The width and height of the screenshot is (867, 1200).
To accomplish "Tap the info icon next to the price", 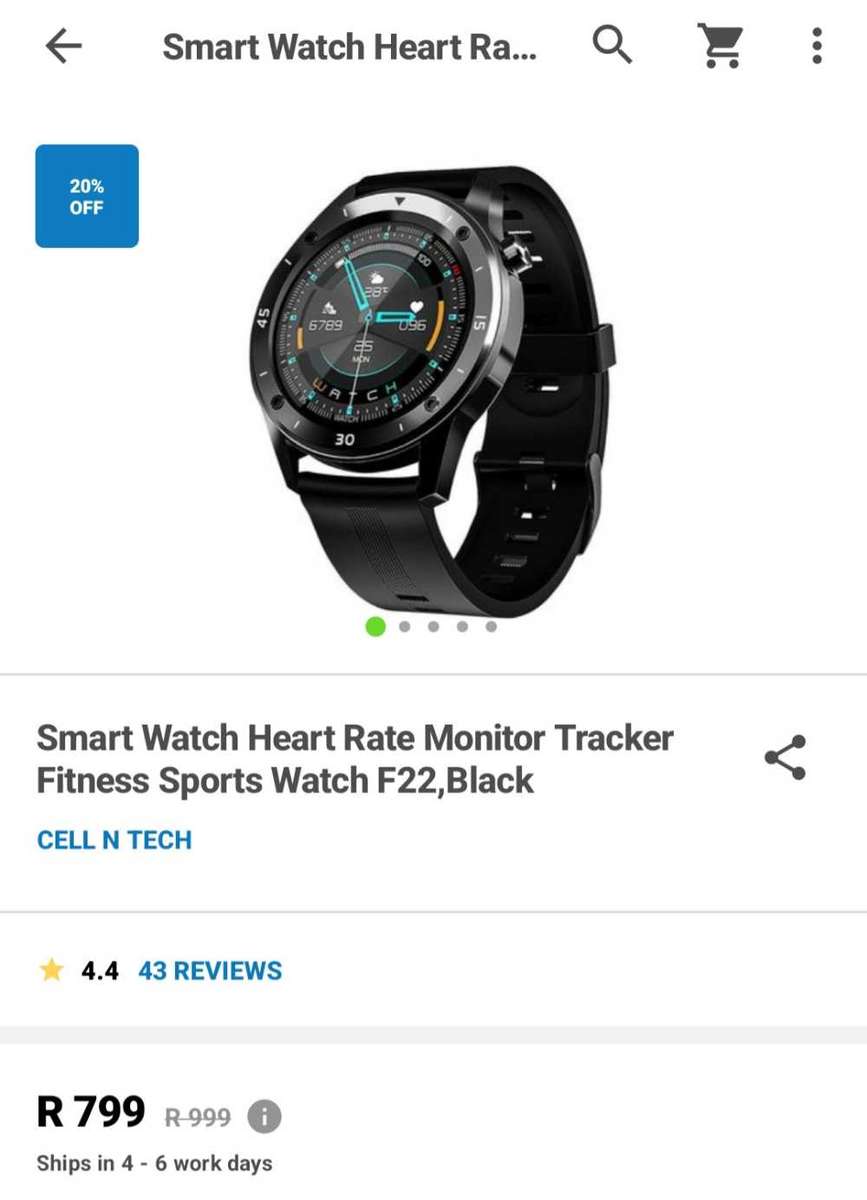I will (x=262, y=1113).
